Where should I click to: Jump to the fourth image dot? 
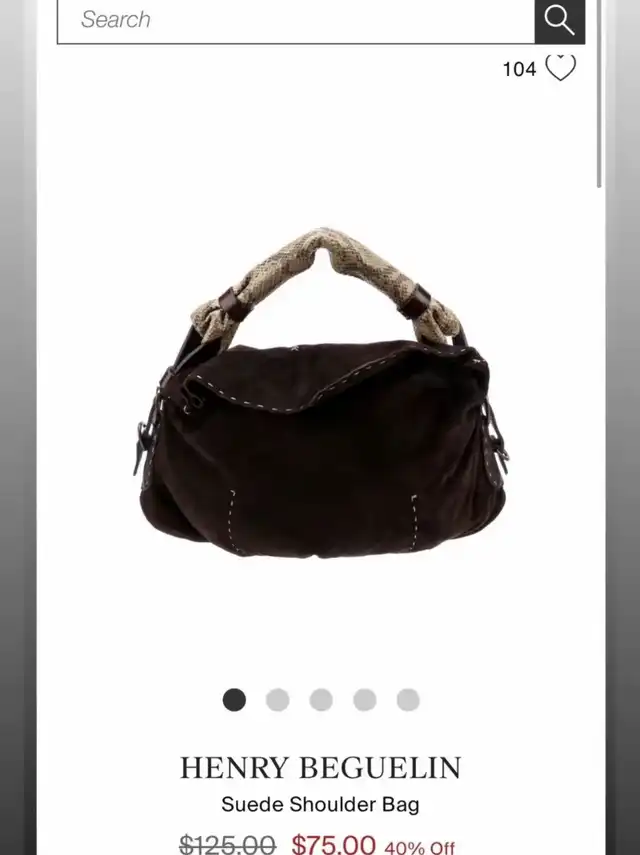pos(364,700)
